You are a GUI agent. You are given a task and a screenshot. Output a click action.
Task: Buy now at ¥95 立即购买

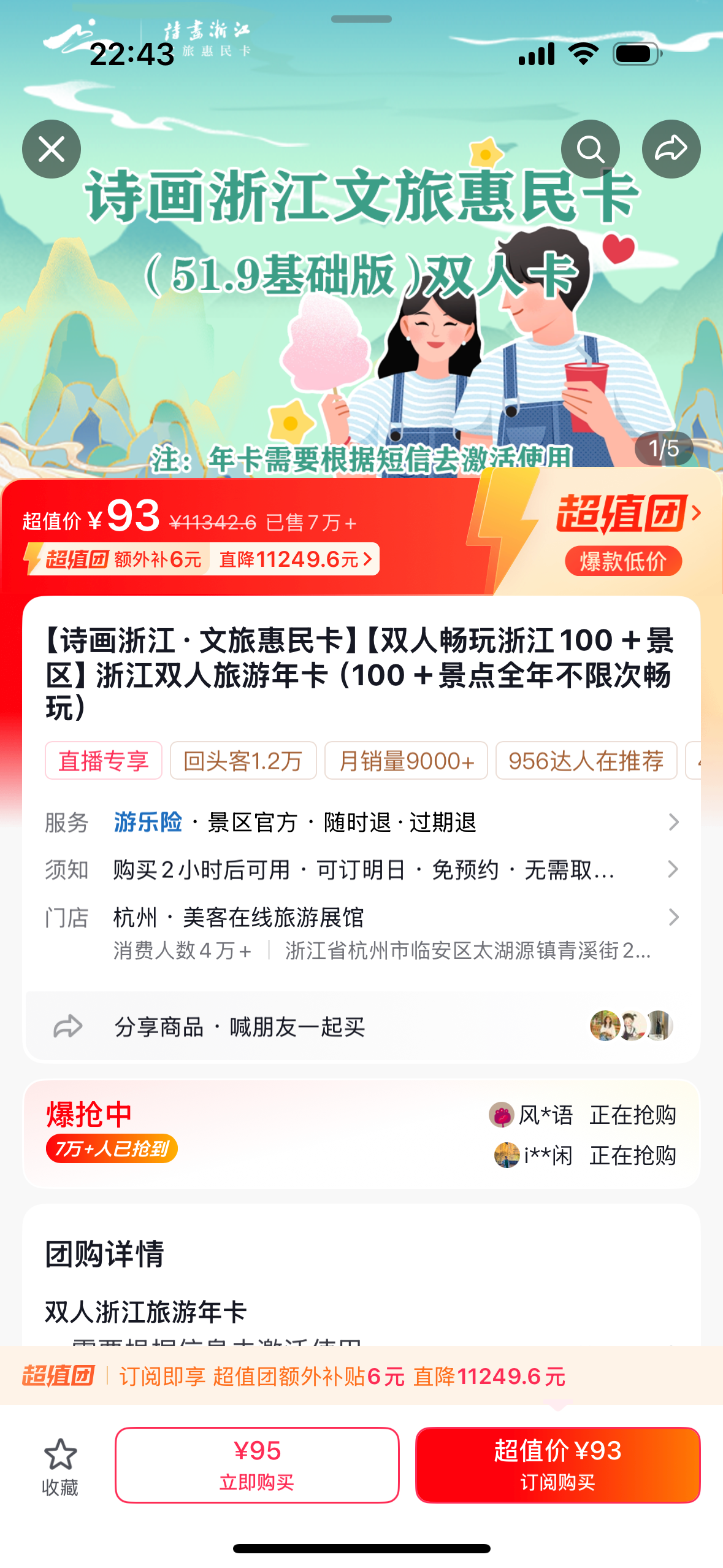[x=257, y=1465]
